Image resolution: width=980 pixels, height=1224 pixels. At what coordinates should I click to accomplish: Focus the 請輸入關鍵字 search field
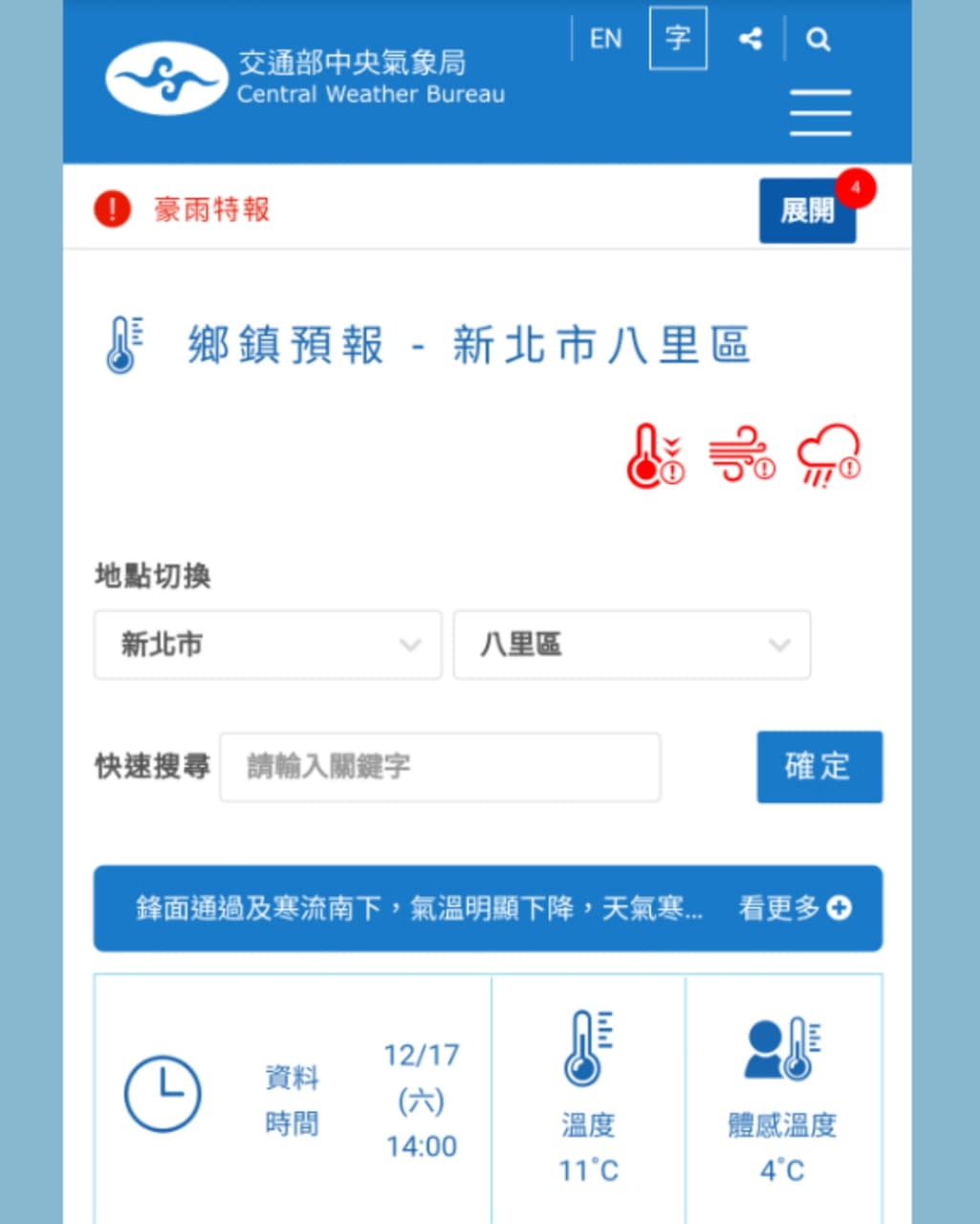click(440, 766)
